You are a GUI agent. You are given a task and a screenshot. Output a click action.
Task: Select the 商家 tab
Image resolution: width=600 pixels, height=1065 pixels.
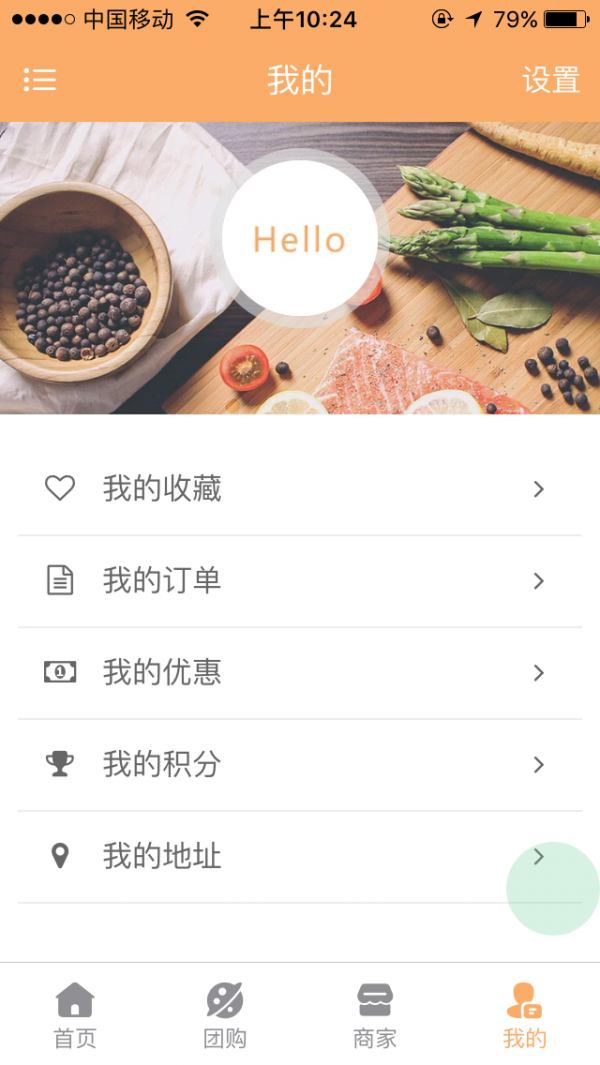tap(375, 1014)
